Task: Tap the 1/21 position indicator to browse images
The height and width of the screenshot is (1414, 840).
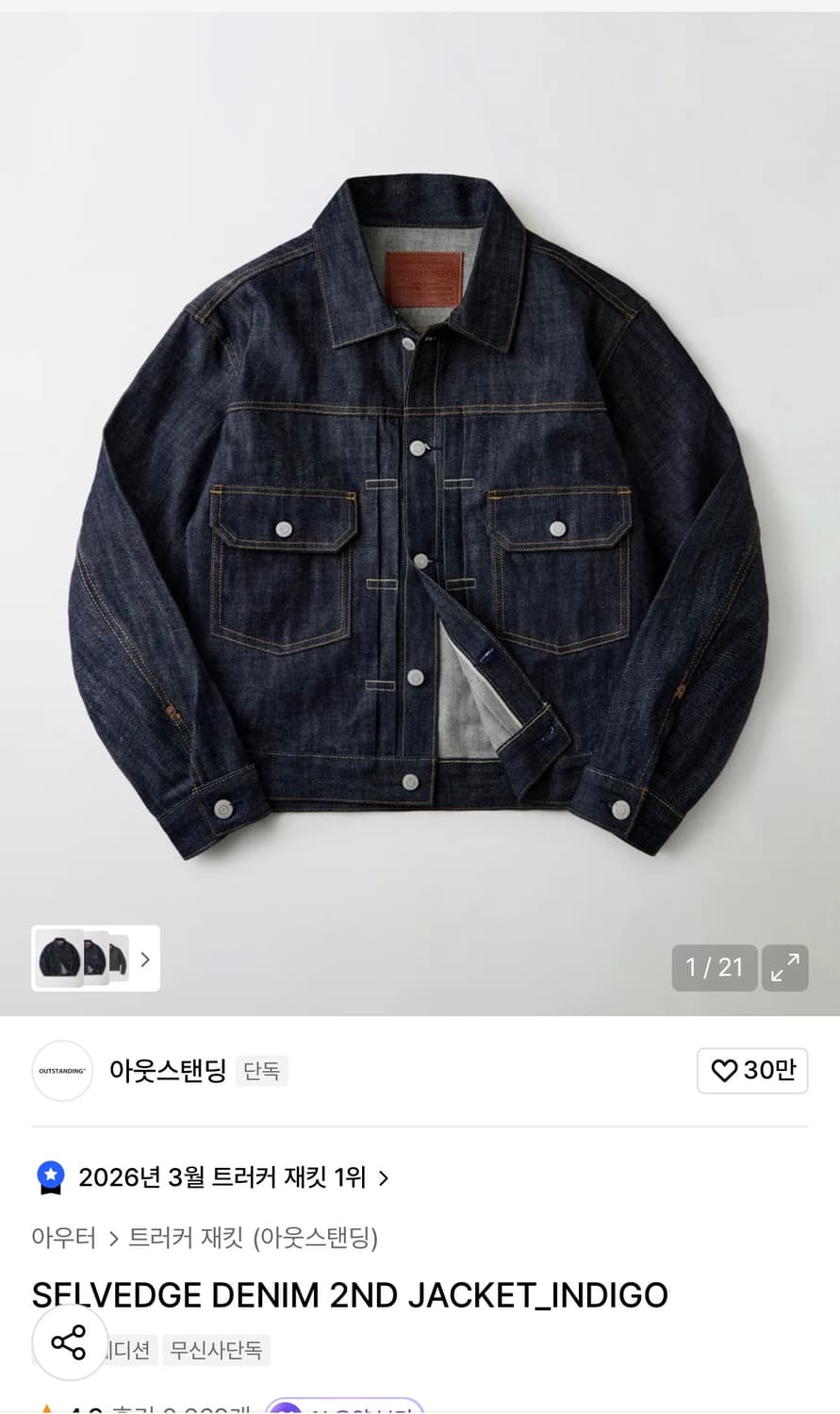Action: [x=714, y=967]
